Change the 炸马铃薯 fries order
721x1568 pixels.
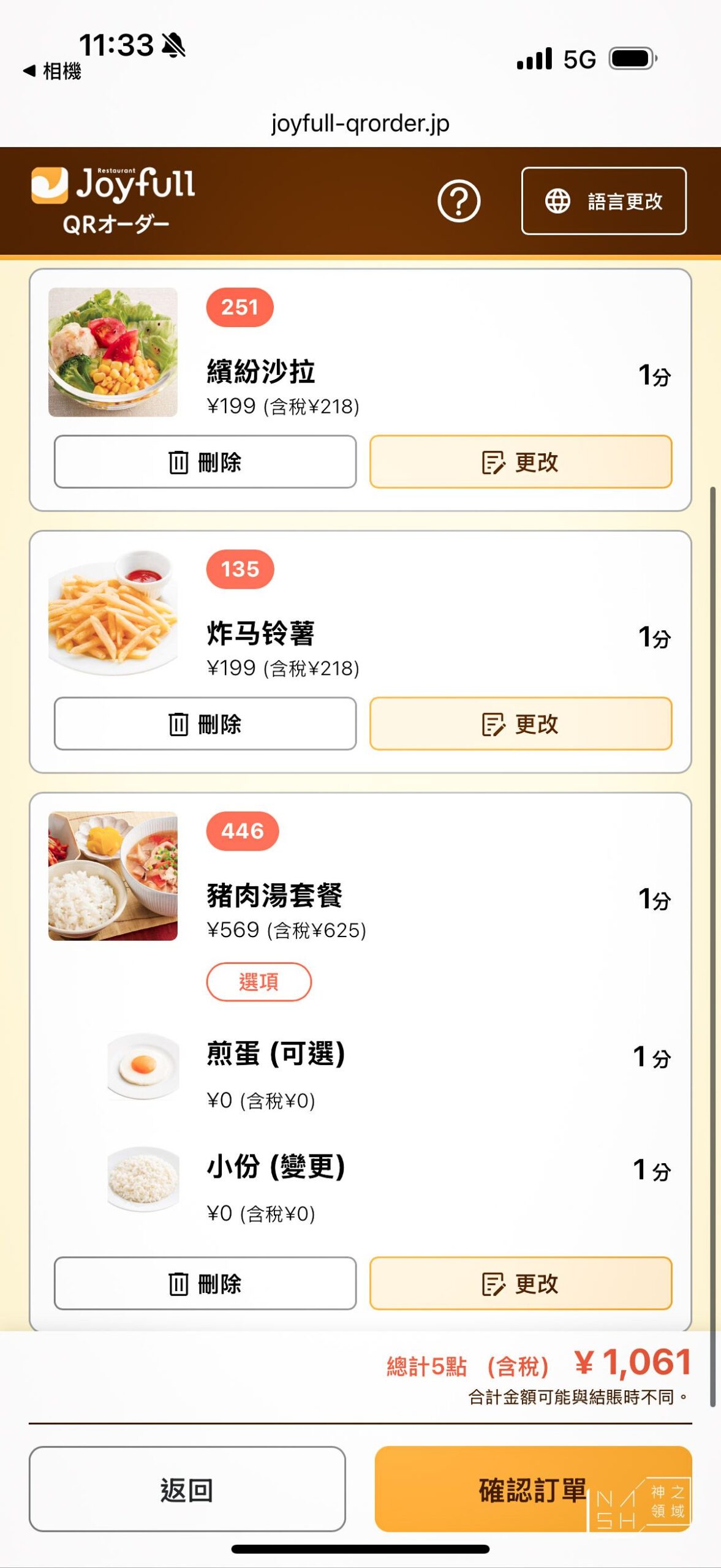(521, 723)
